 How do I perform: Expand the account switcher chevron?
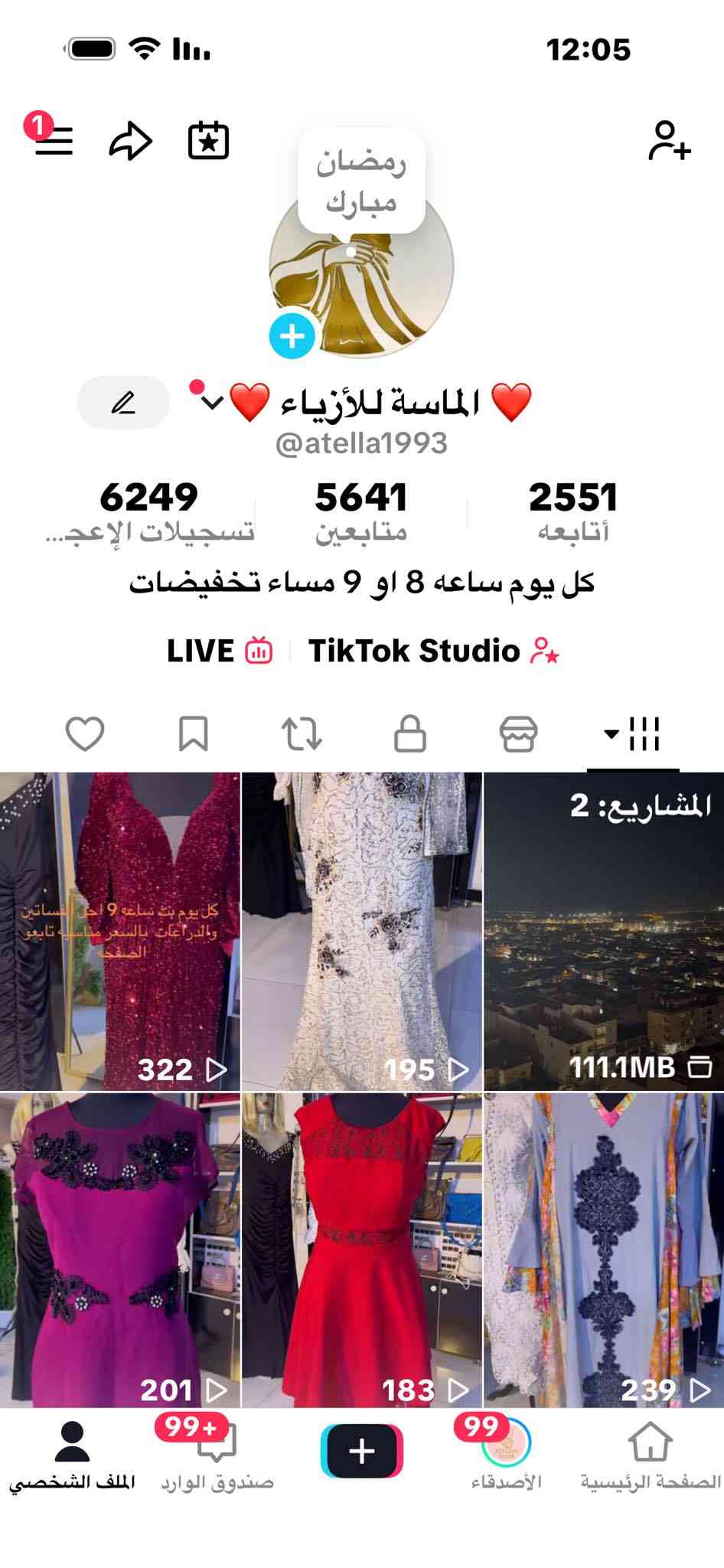(212, 403)
